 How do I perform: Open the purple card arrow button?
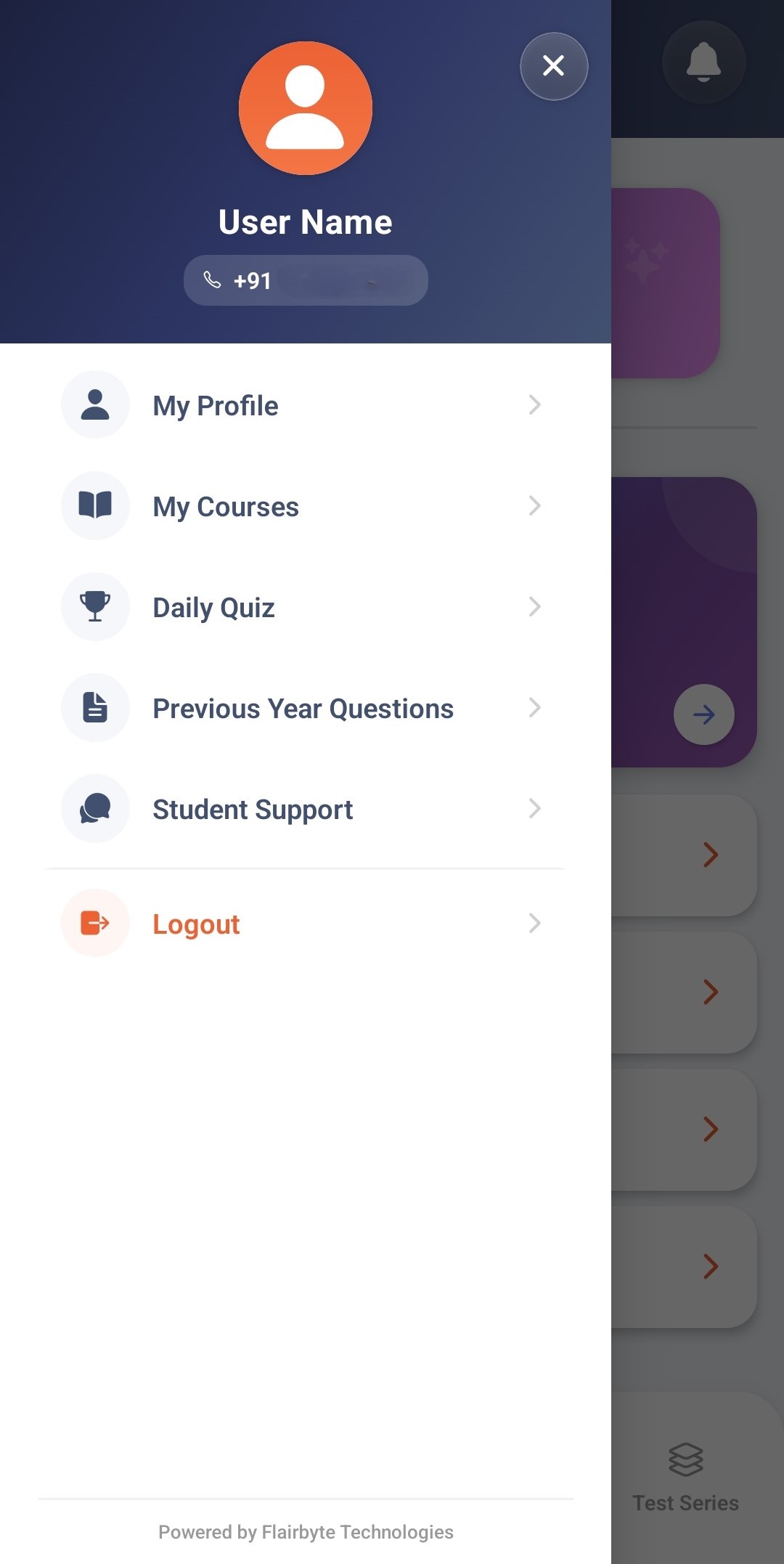pos(703,714)
